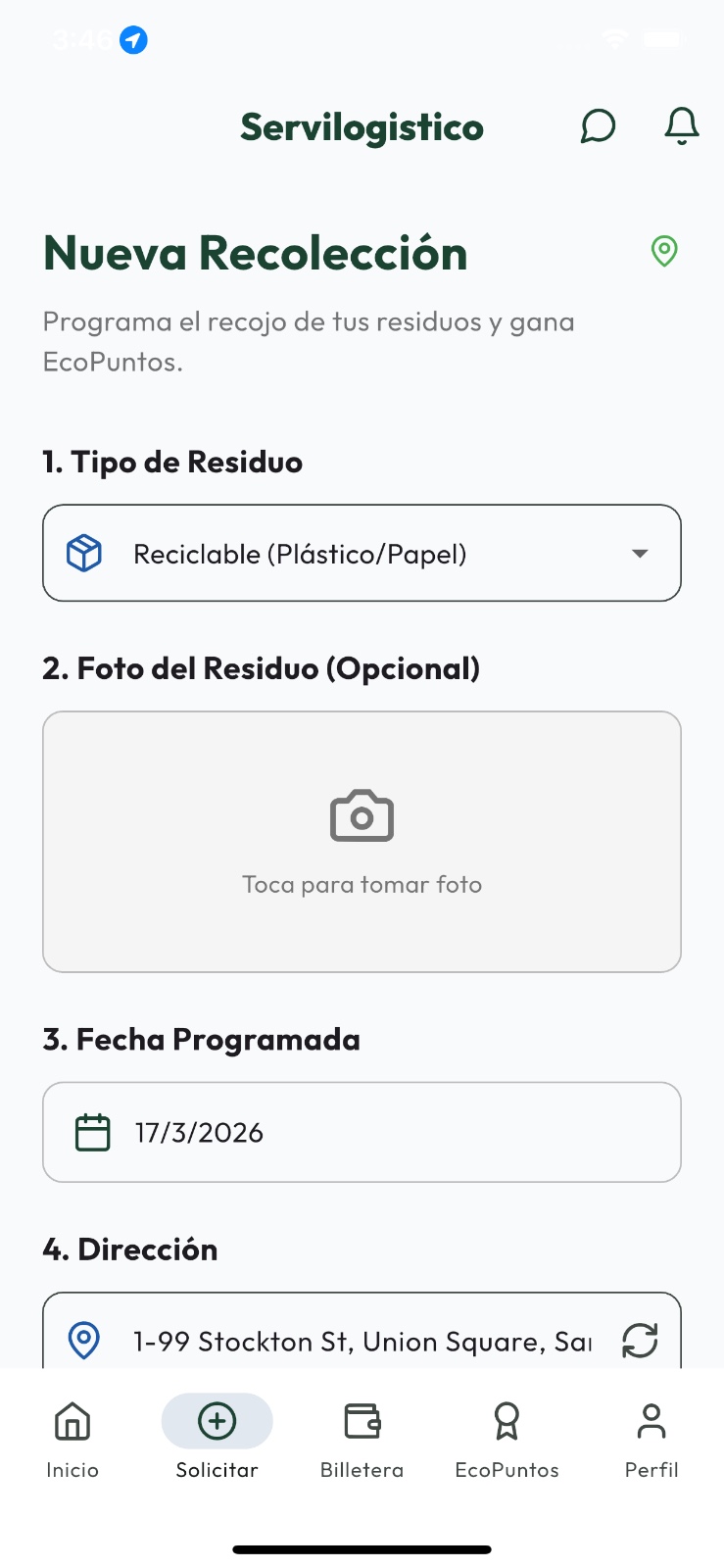The image size is (724, 1568).
Task: Tap the Perfil person icon
Action: tap(652, 1420)
